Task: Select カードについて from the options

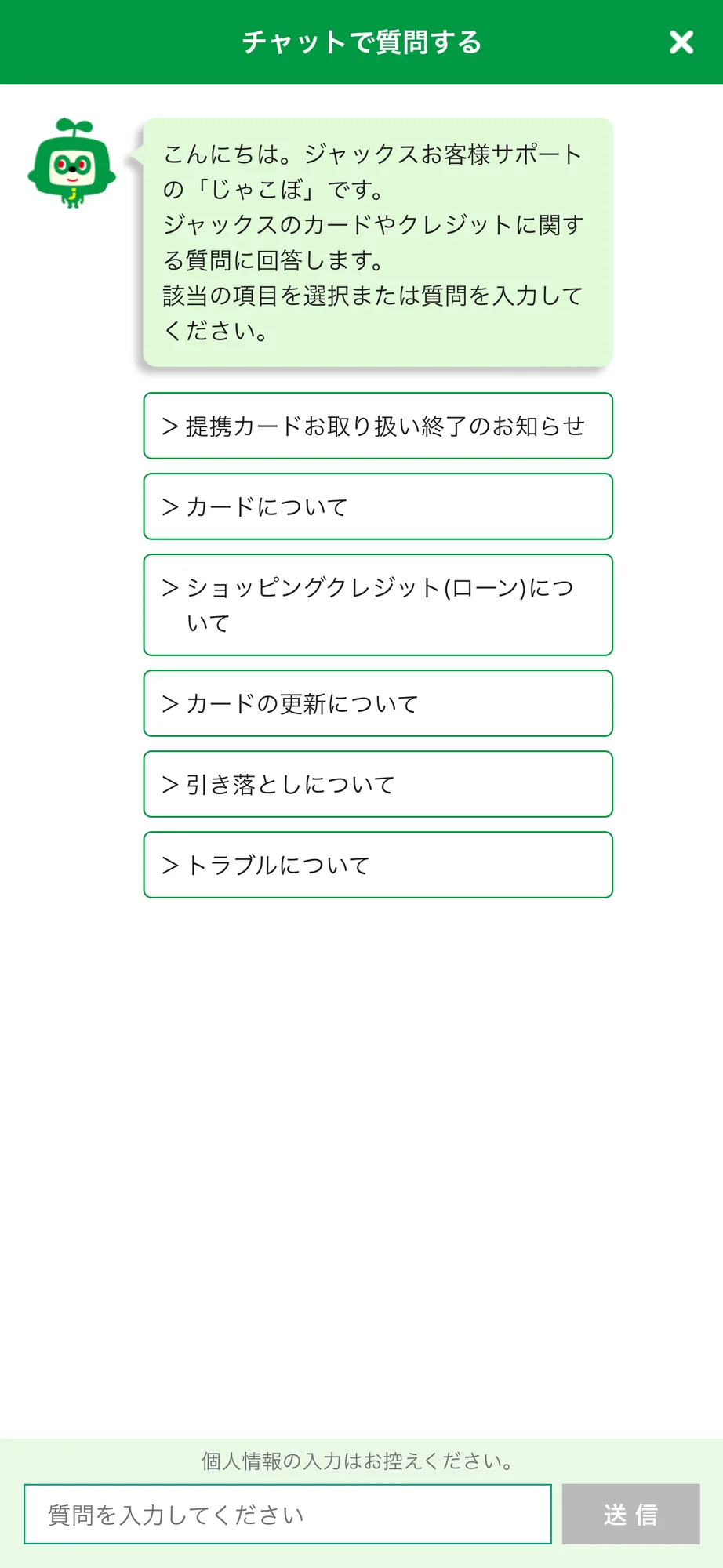Action: pos(377,506)
